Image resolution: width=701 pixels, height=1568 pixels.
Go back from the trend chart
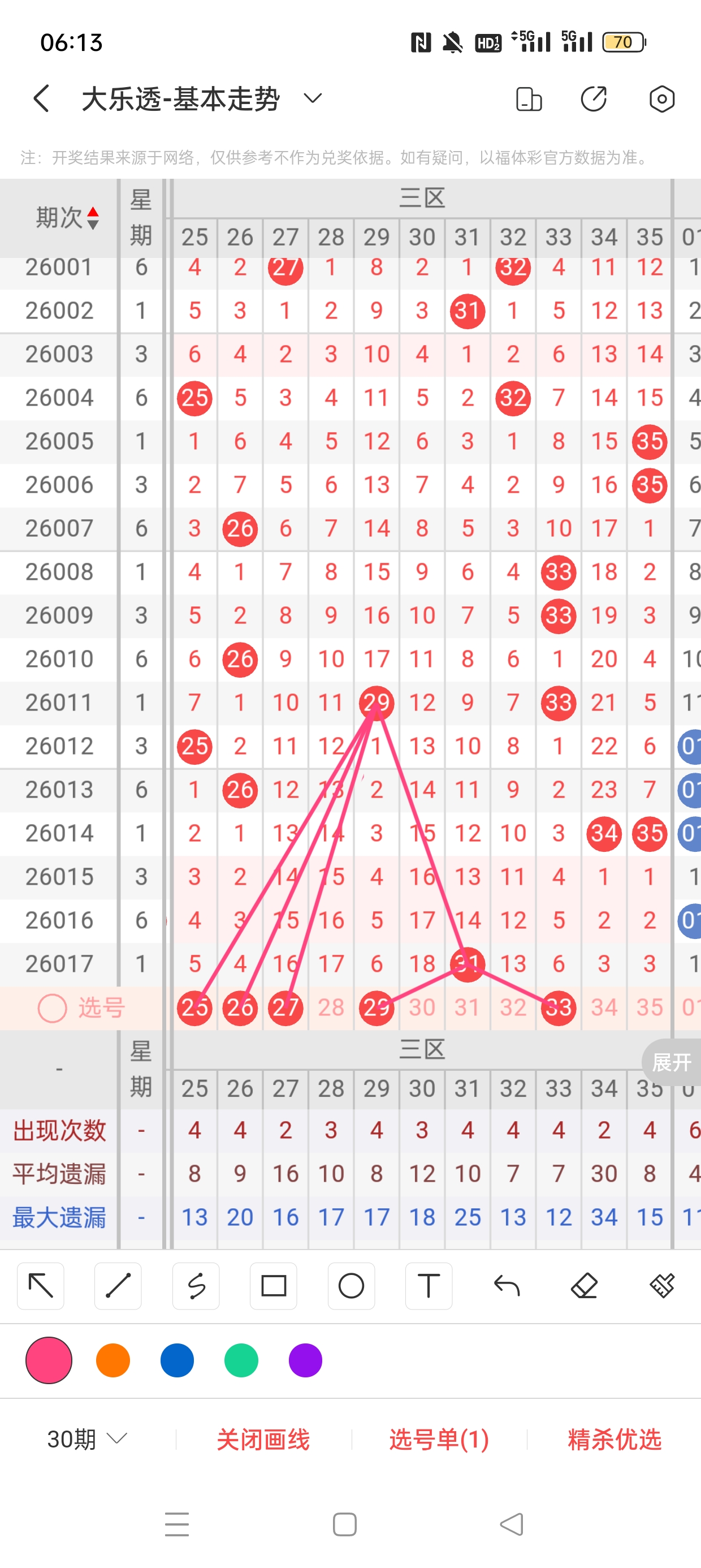pos(41,98)
